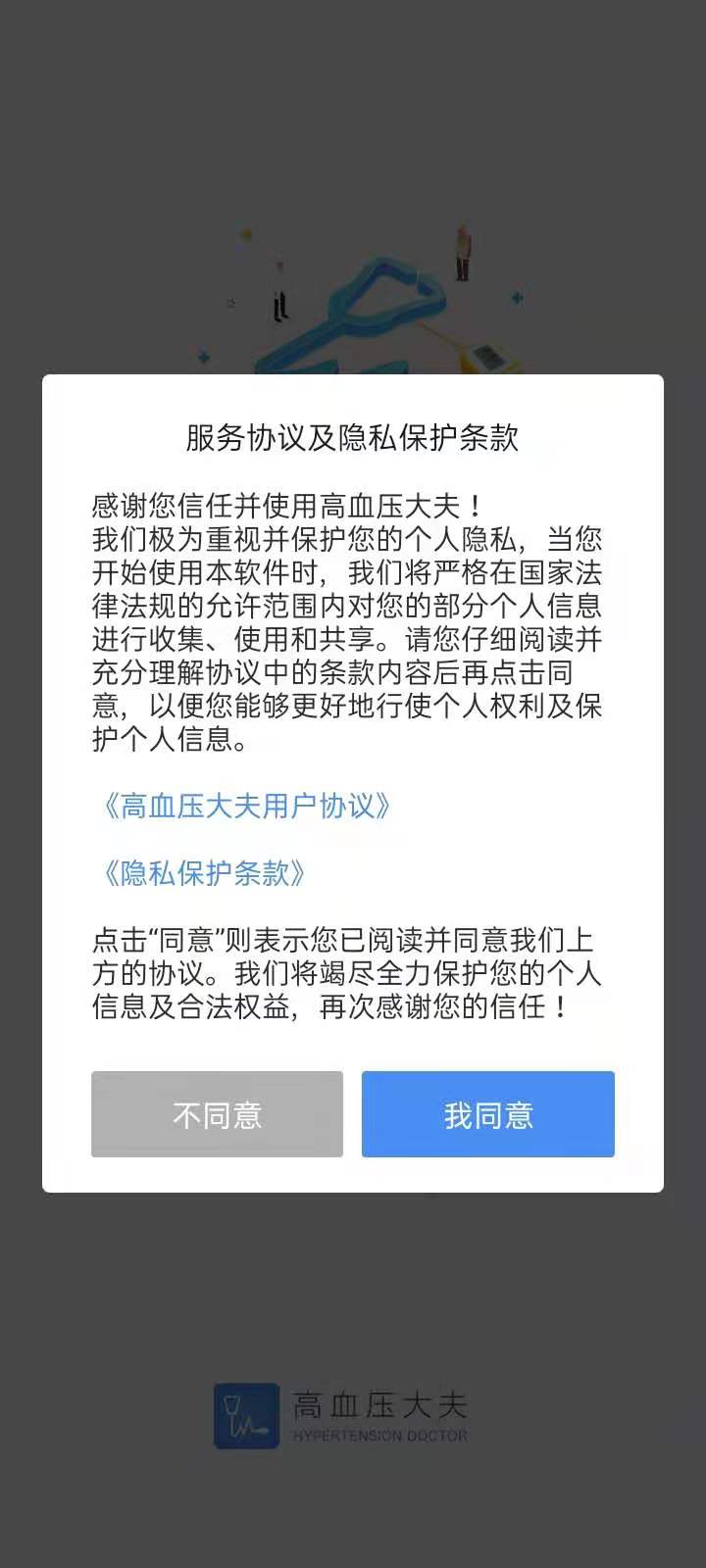Open the 隐私保护条款 link
The width and height of the screenshot is (706, 1568).
[x=204, y=873]
